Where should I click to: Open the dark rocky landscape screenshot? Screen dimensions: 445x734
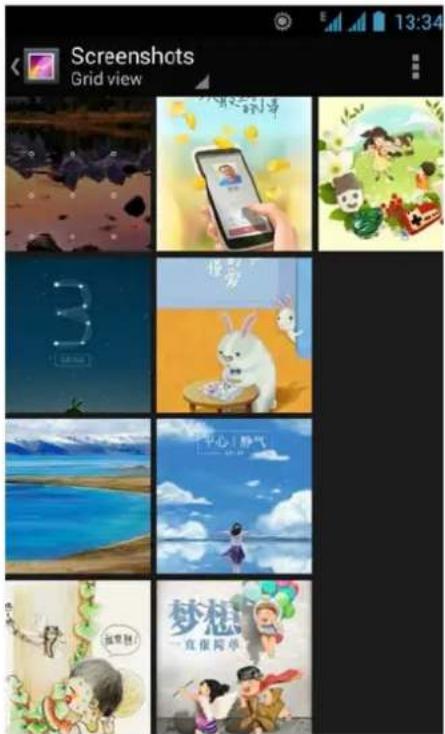coord(78,174)
